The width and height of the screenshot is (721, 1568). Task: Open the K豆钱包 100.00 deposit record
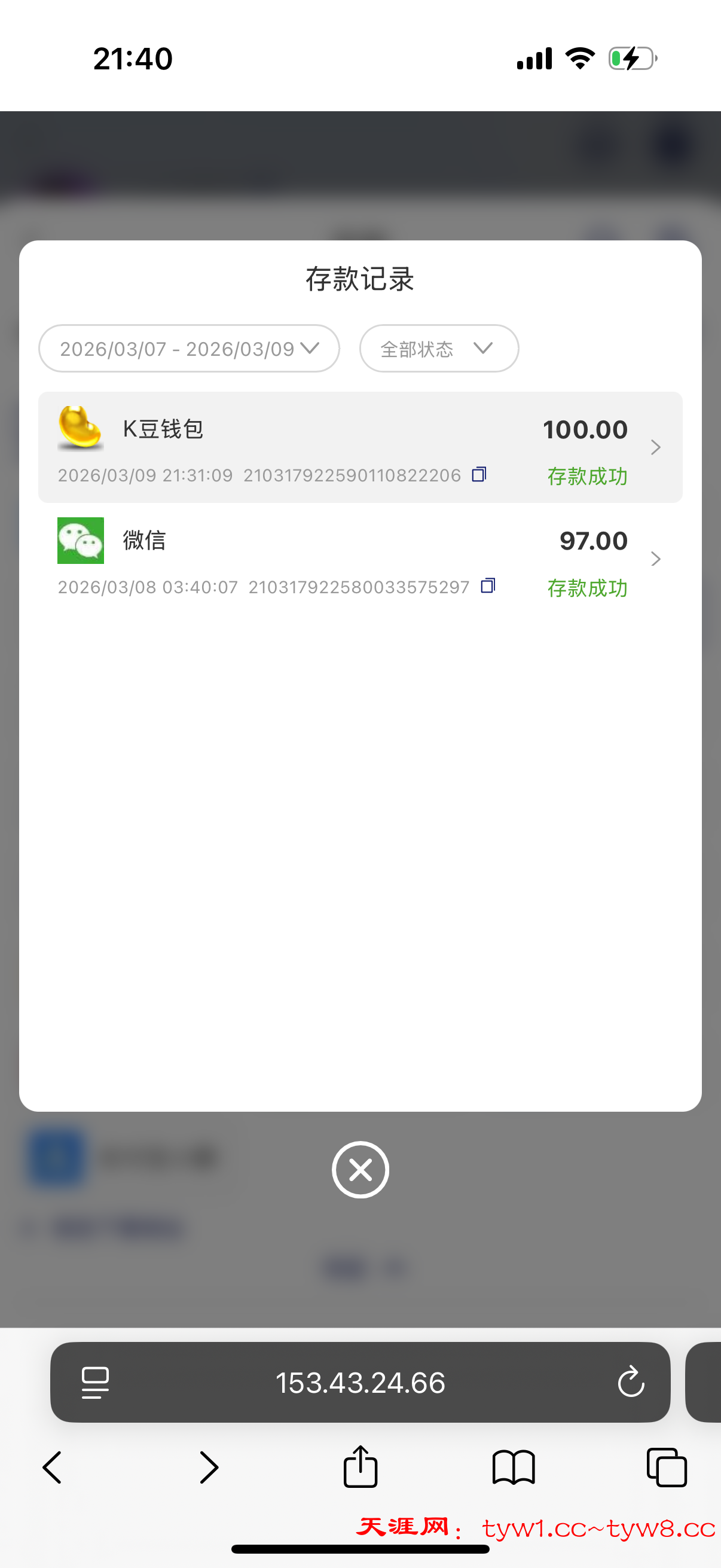click(359, 447)
